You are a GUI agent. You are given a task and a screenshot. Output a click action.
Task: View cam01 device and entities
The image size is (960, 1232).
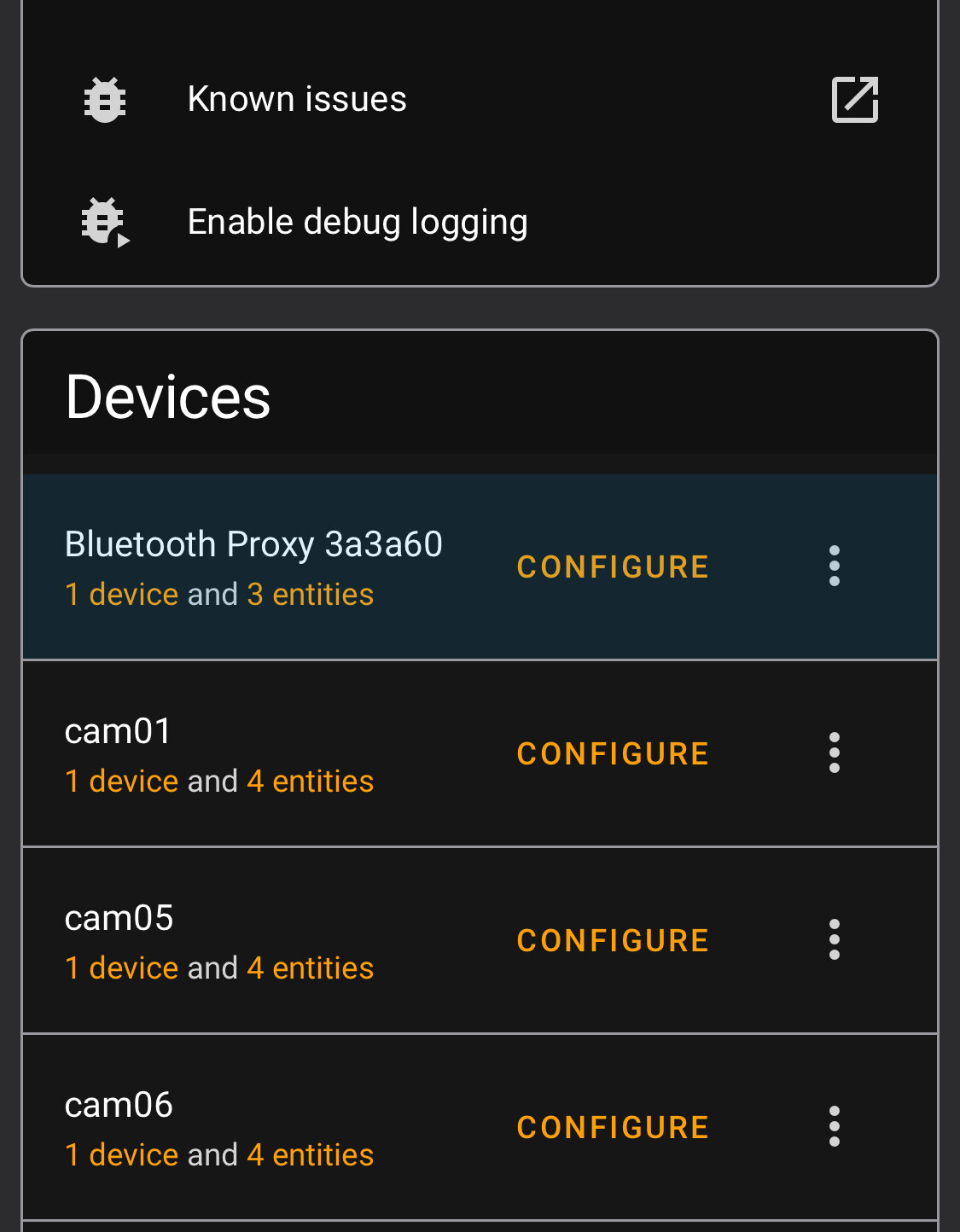(x=219, y=782)
